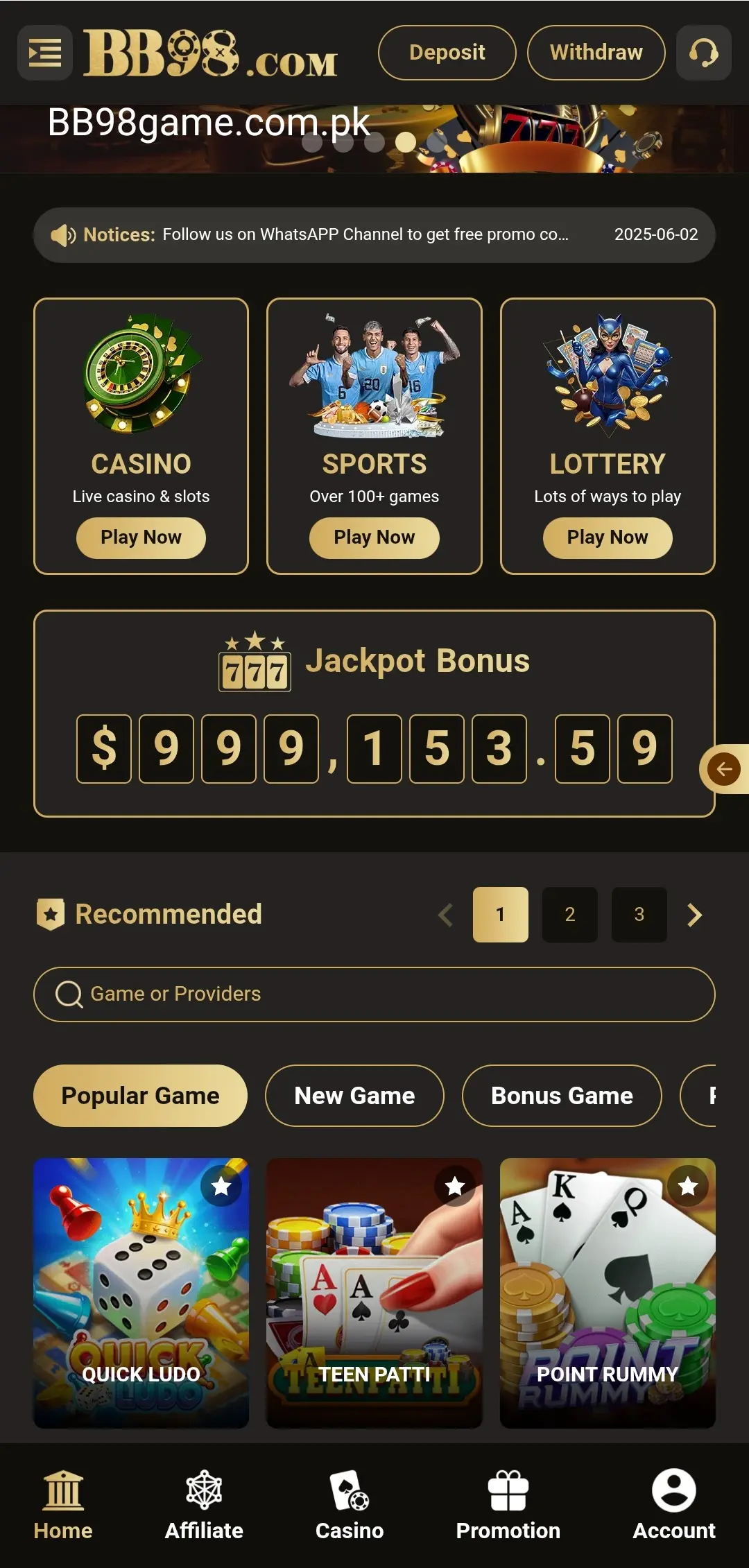749x1568 pixels.
Task: Play Now under Casino
Action: pyautogui.click(x=141, y=538)
